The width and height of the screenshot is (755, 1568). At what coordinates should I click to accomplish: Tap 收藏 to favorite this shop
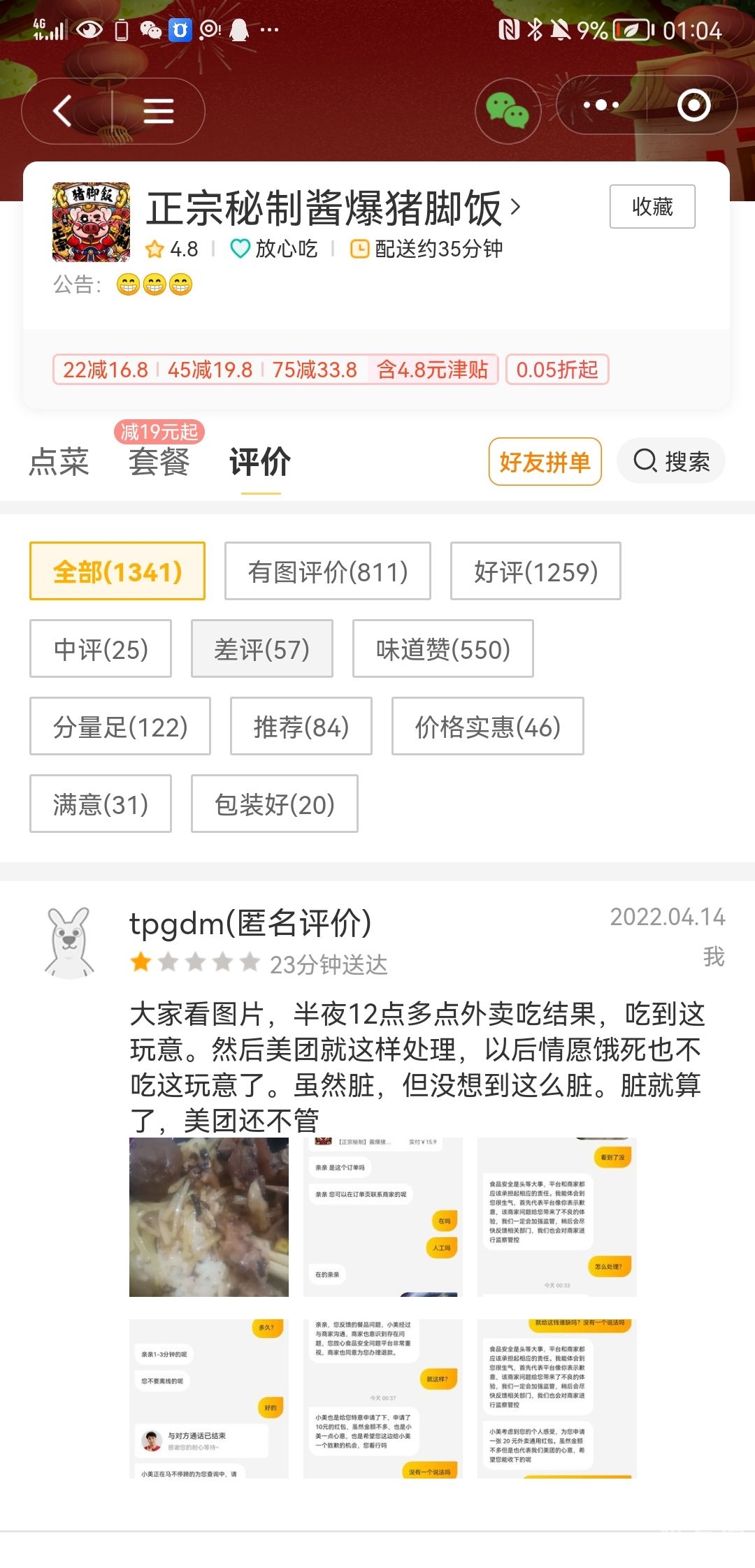(652, 206)
